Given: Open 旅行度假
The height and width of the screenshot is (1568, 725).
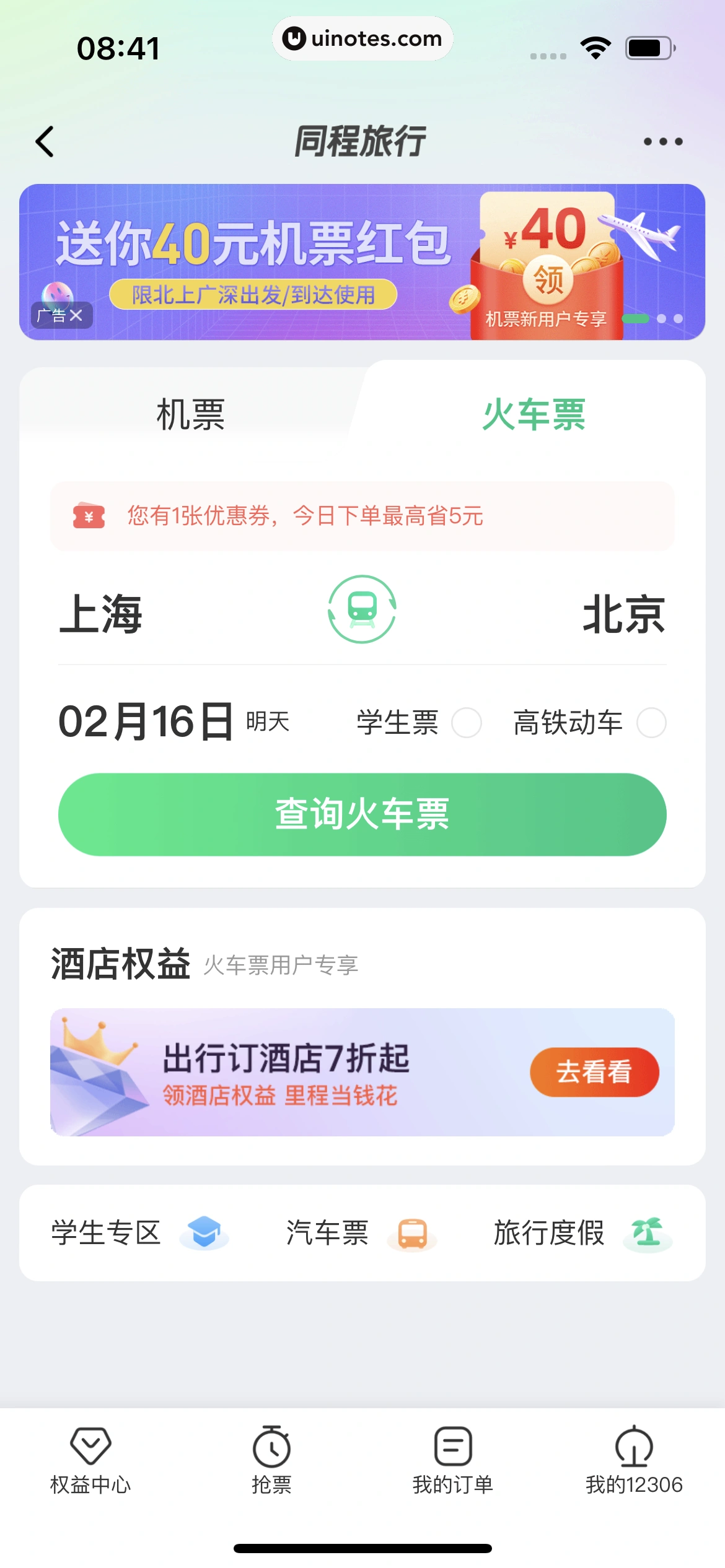Looking at the screenshot, I should [581, 1232].
